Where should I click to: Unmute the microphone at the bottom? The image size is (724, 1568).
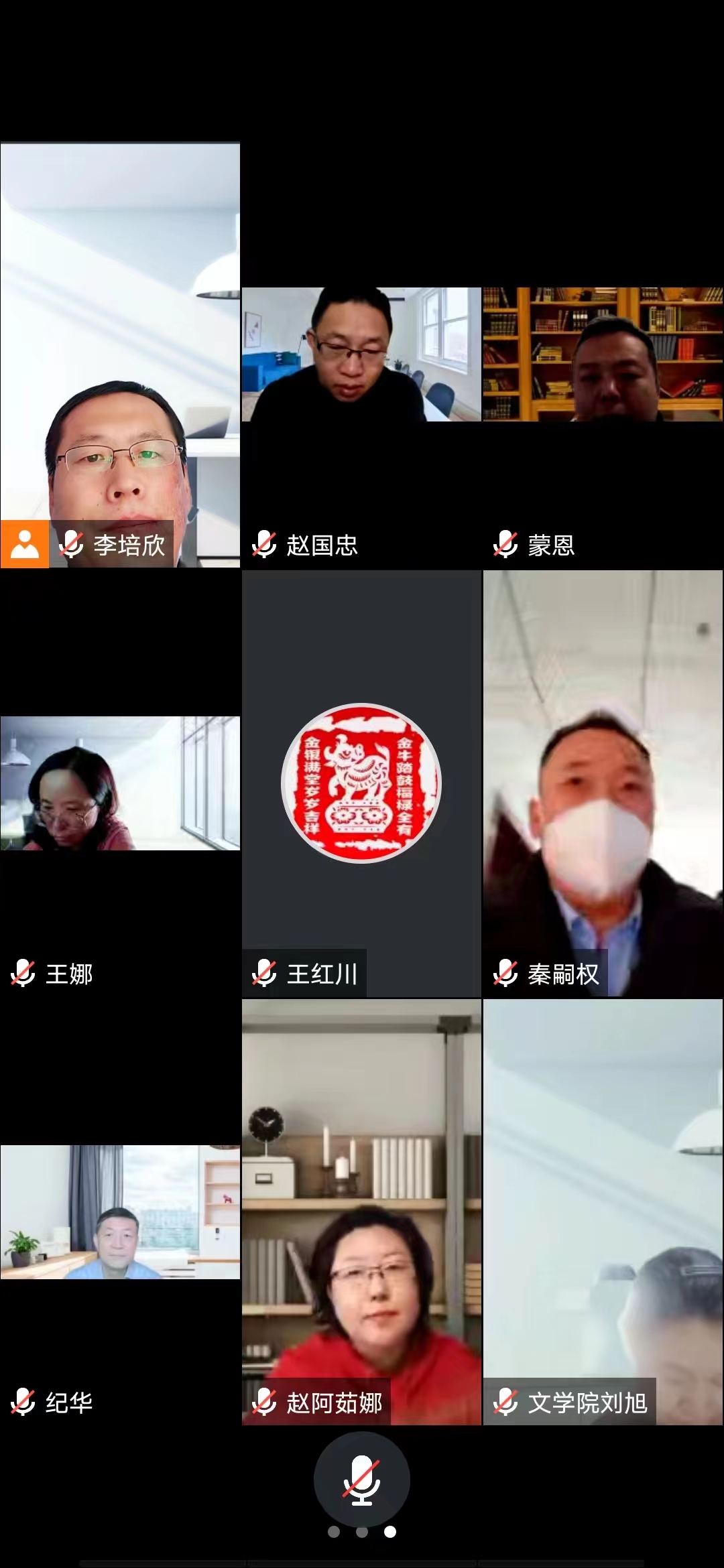(x=361, y=1480)
